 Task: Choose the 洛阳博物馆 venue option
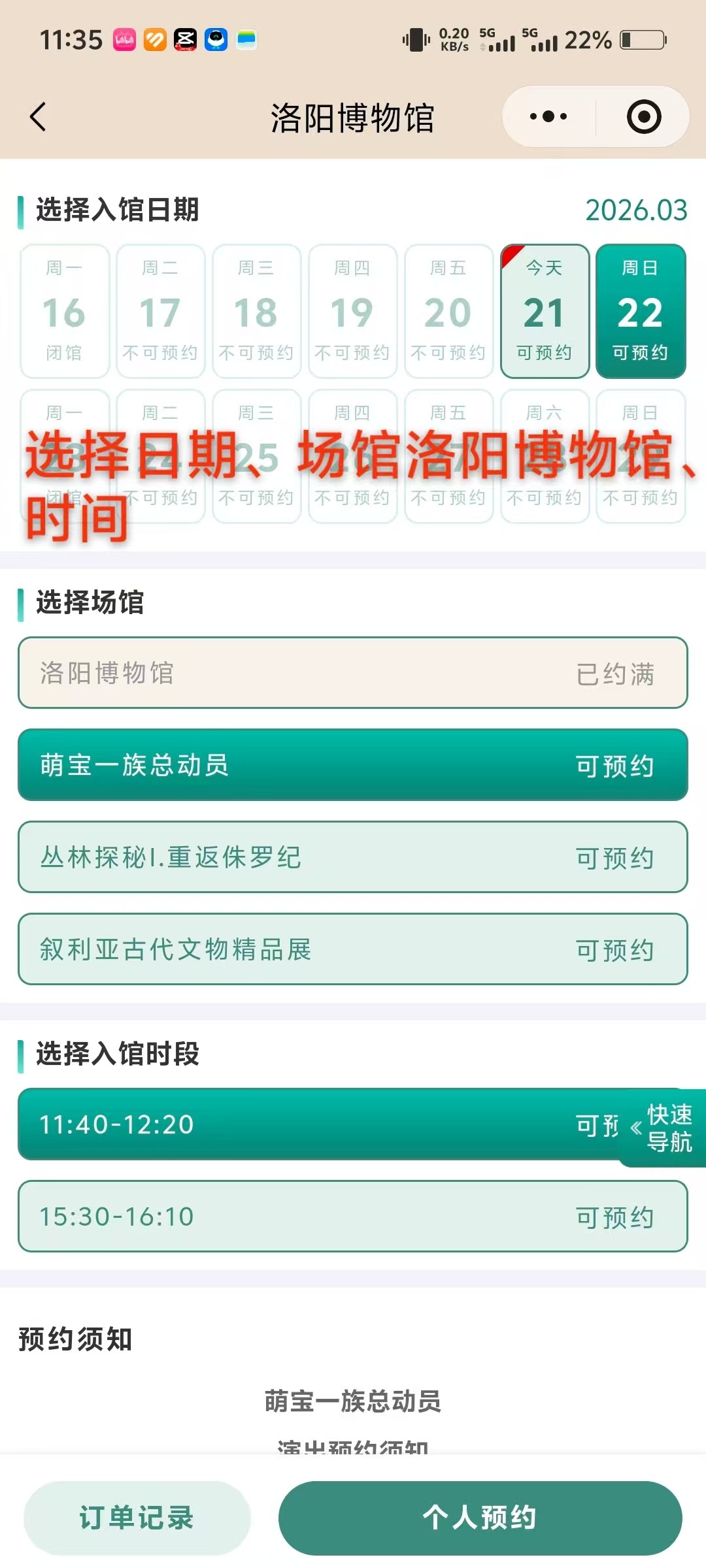(353, 673)
